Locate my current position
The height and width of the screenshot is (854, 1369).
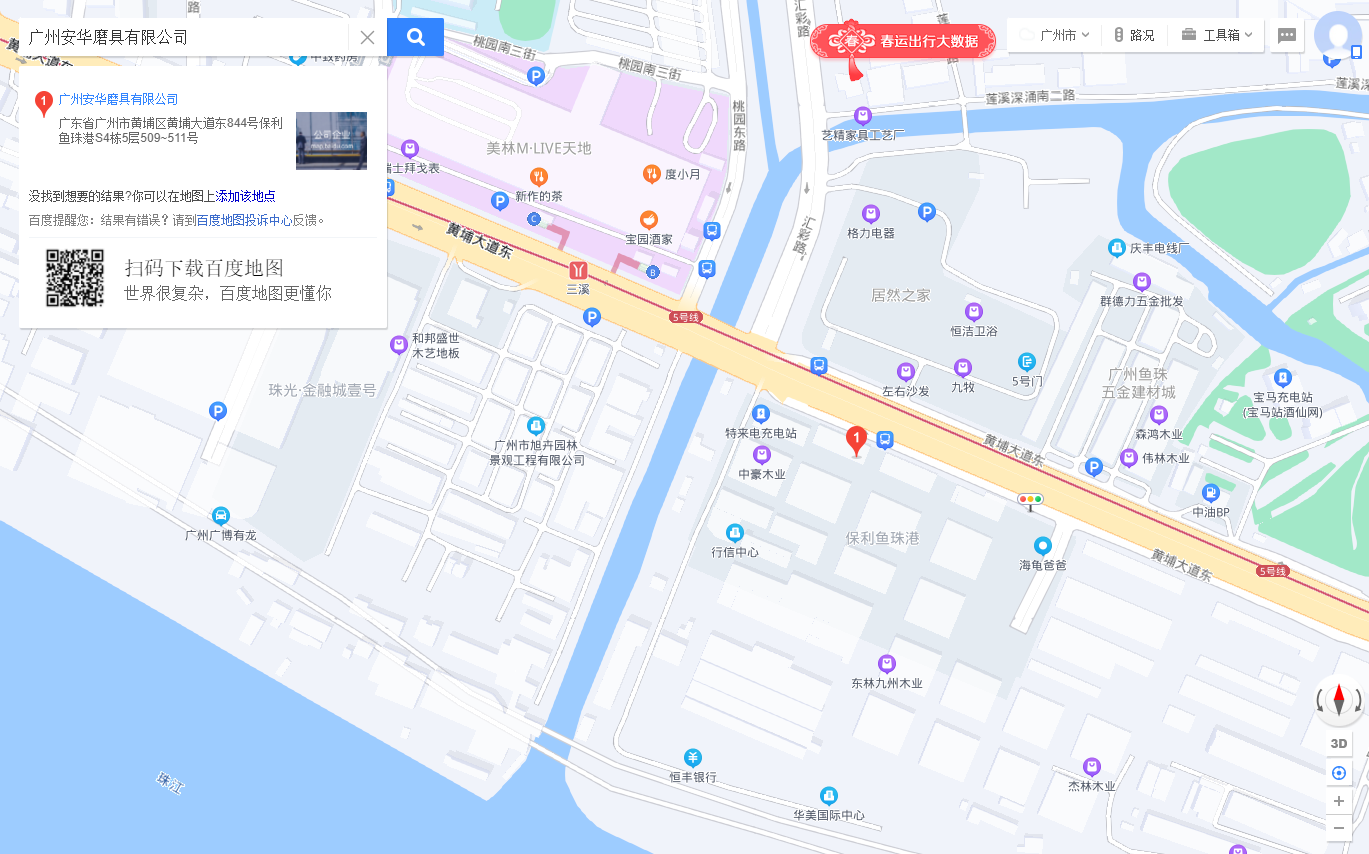pyautogui.click(x=1338, y=773)
